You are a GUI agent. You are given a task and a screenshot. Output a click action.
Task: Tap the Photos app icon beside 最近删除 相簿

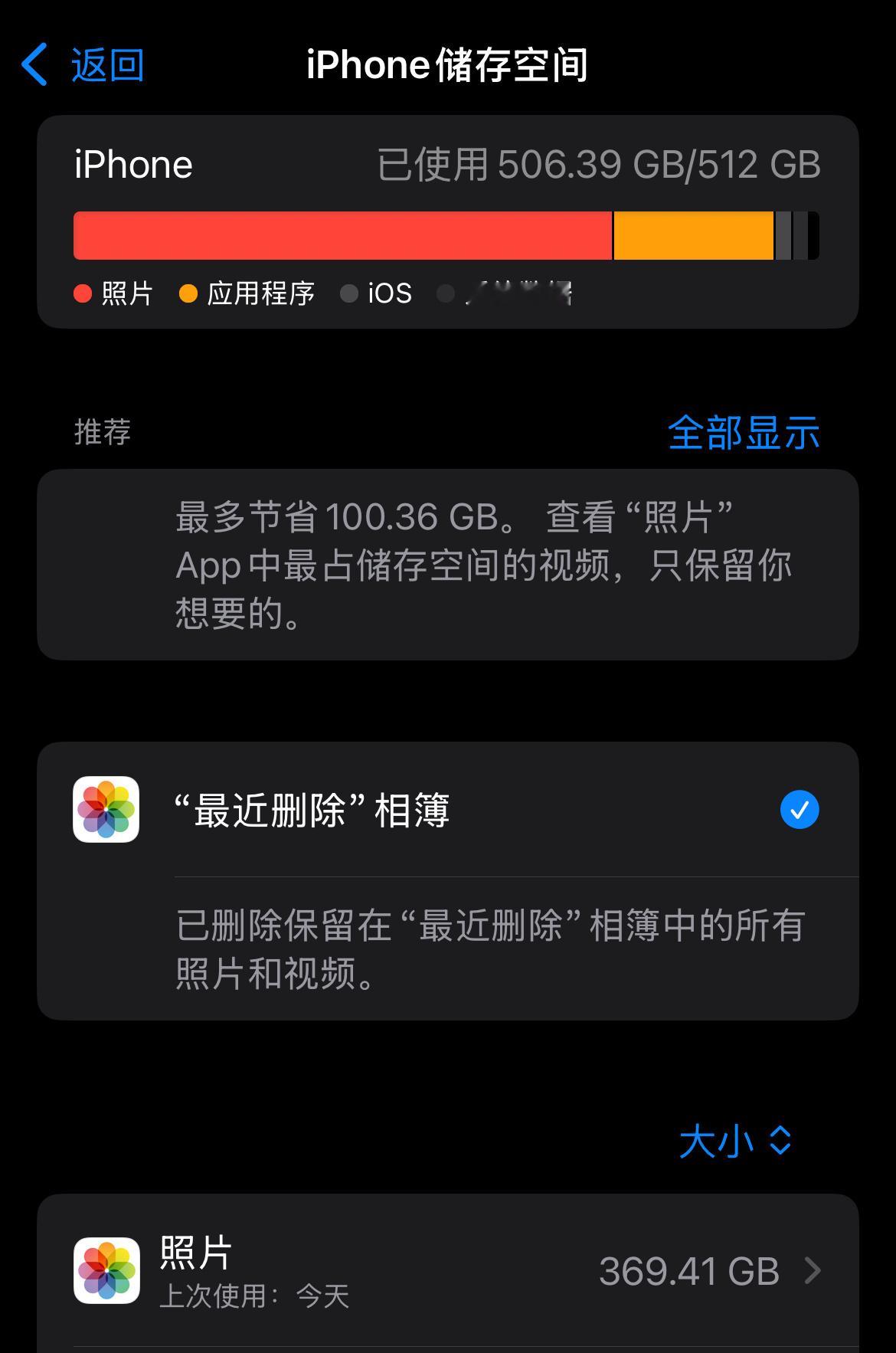coord(107,810)
